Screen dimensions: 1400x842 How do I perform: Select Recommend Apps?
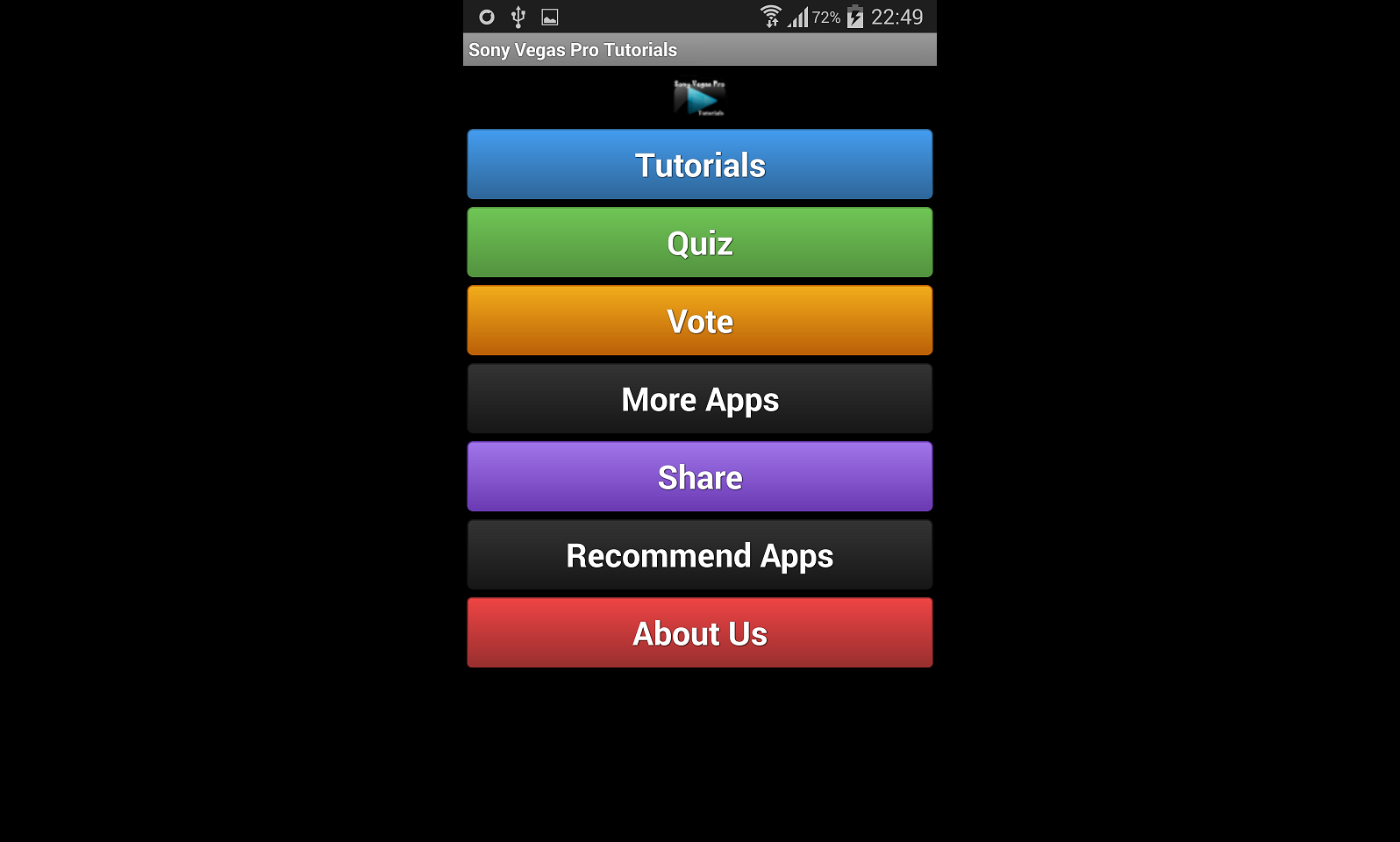(x=699, y=555)
